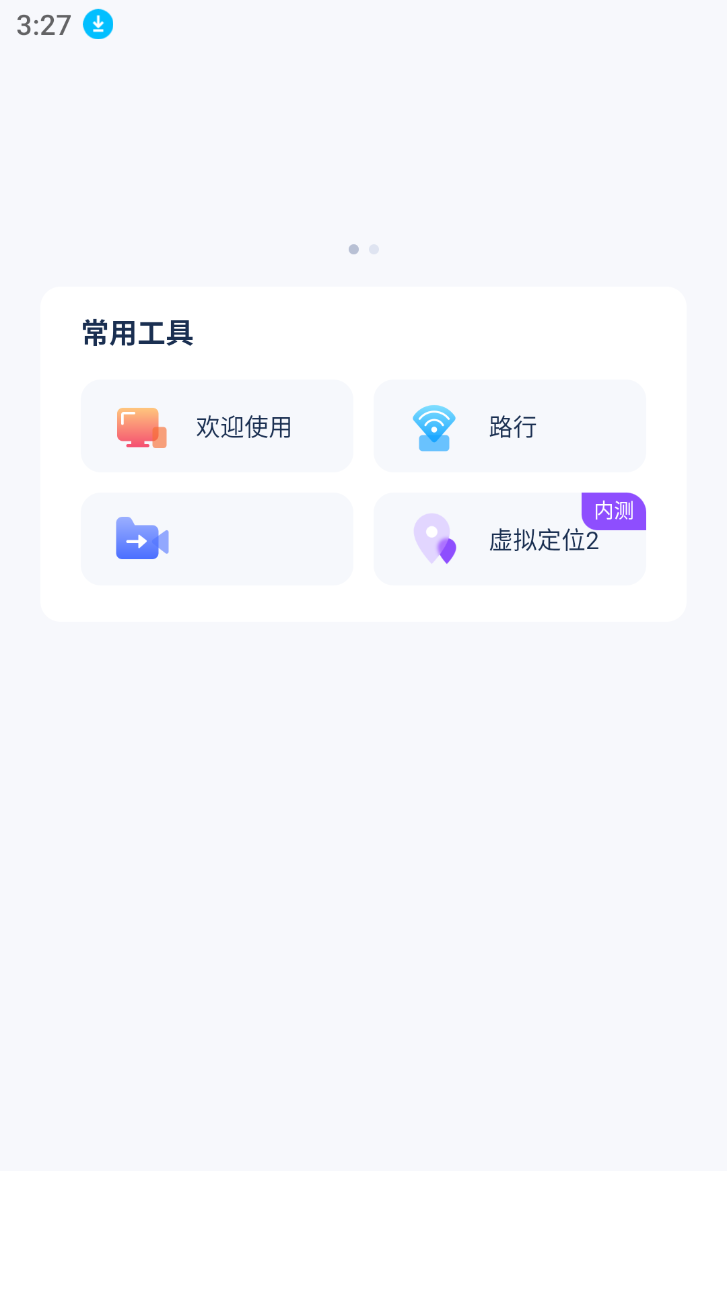Screen dimensions: 727x1292
Task: Click the blue download icon in status bar
Action: point(97,24)
